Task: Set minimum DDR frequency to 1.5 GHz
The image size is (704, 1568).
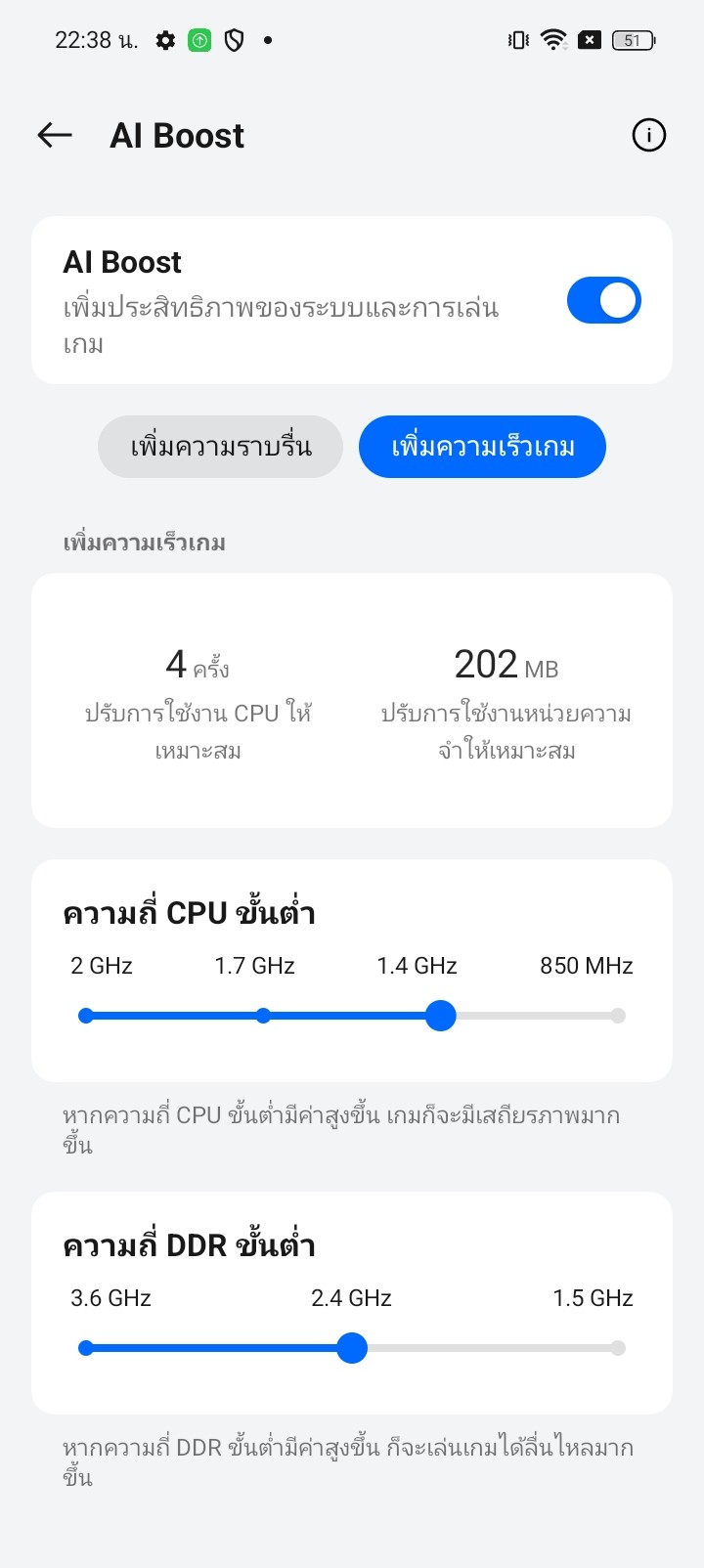Action: tap(617, 1348)
